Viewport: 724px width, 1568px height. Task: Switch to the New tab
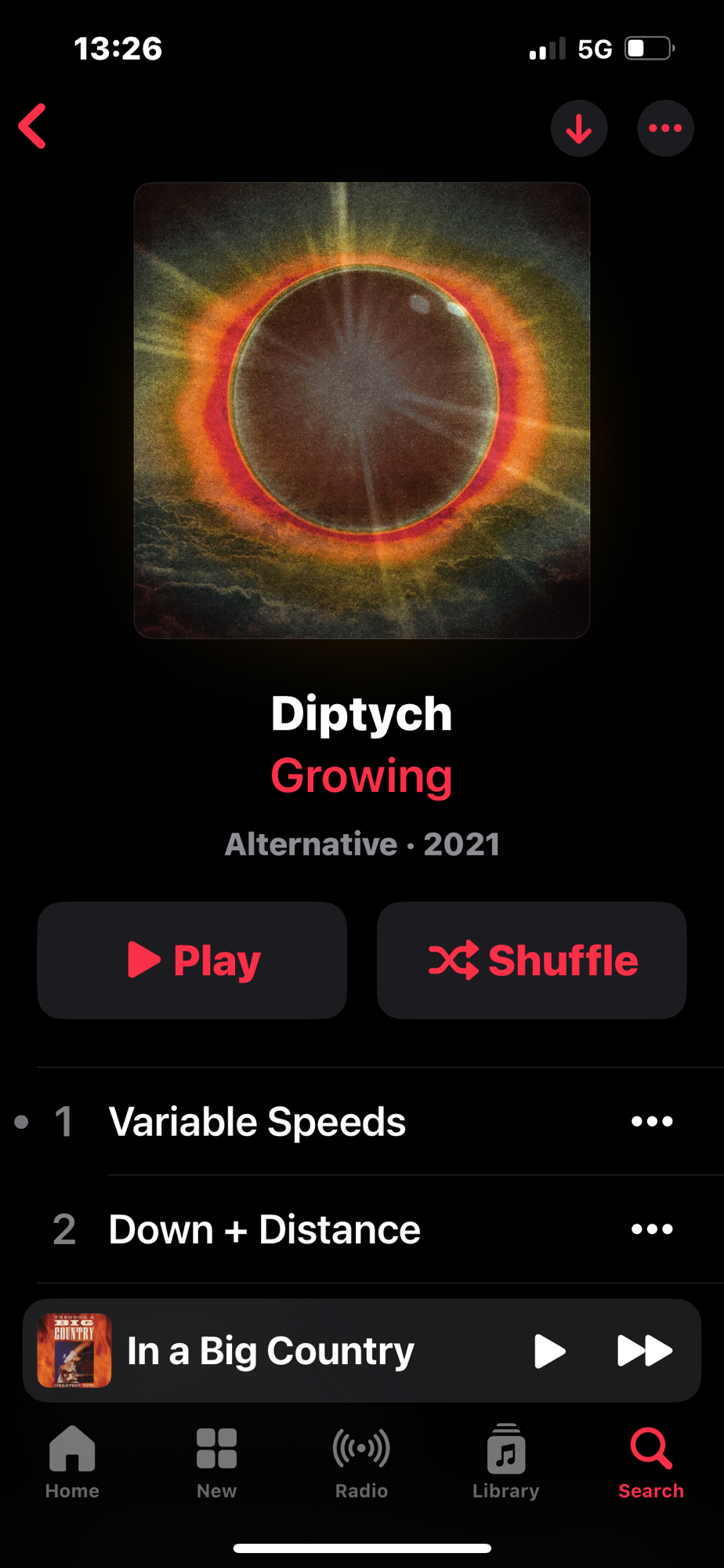(x=216, y=1462)
